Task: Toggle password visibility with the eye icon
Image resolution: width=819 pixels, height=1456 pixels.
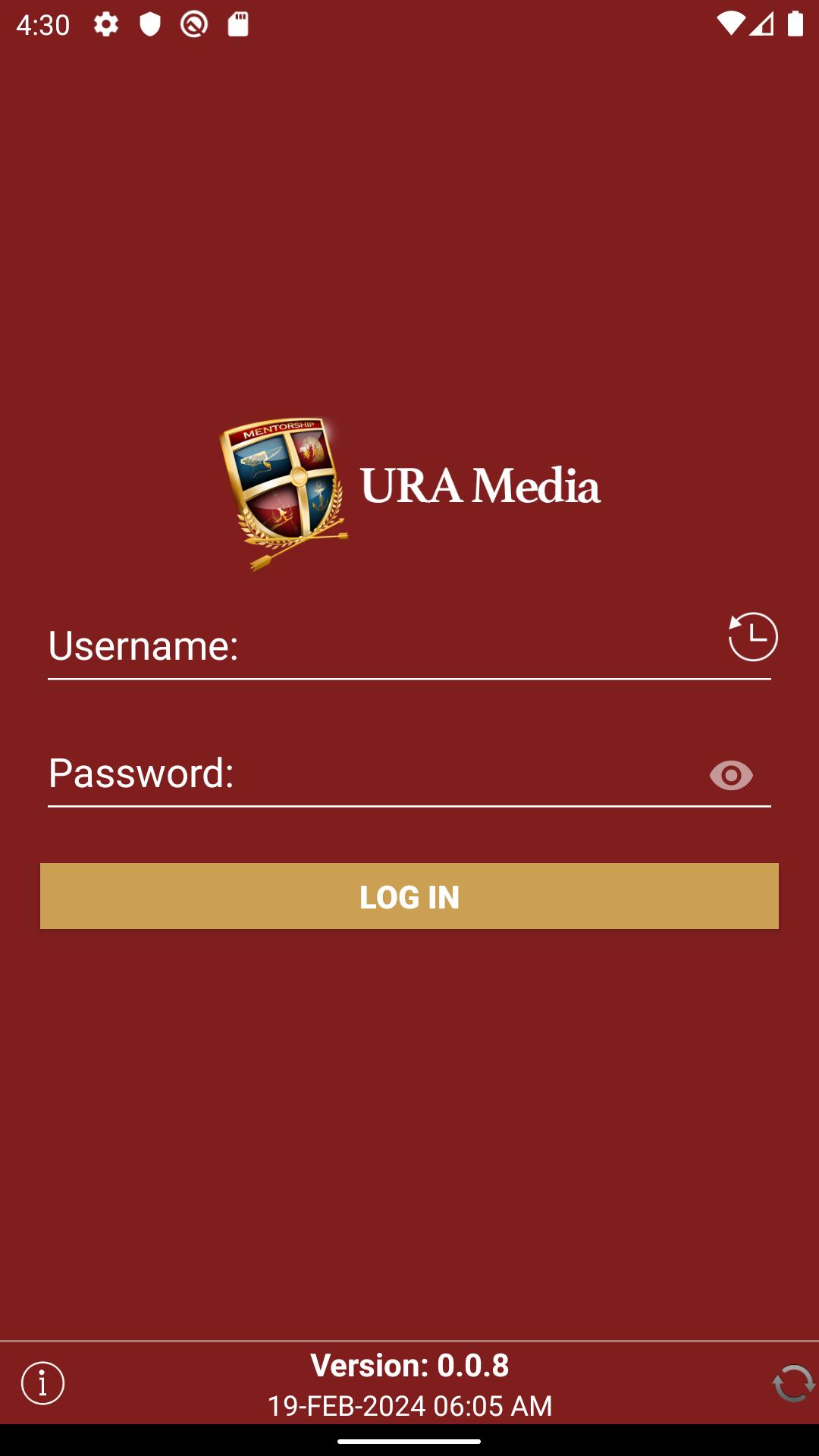Action: 731,775
